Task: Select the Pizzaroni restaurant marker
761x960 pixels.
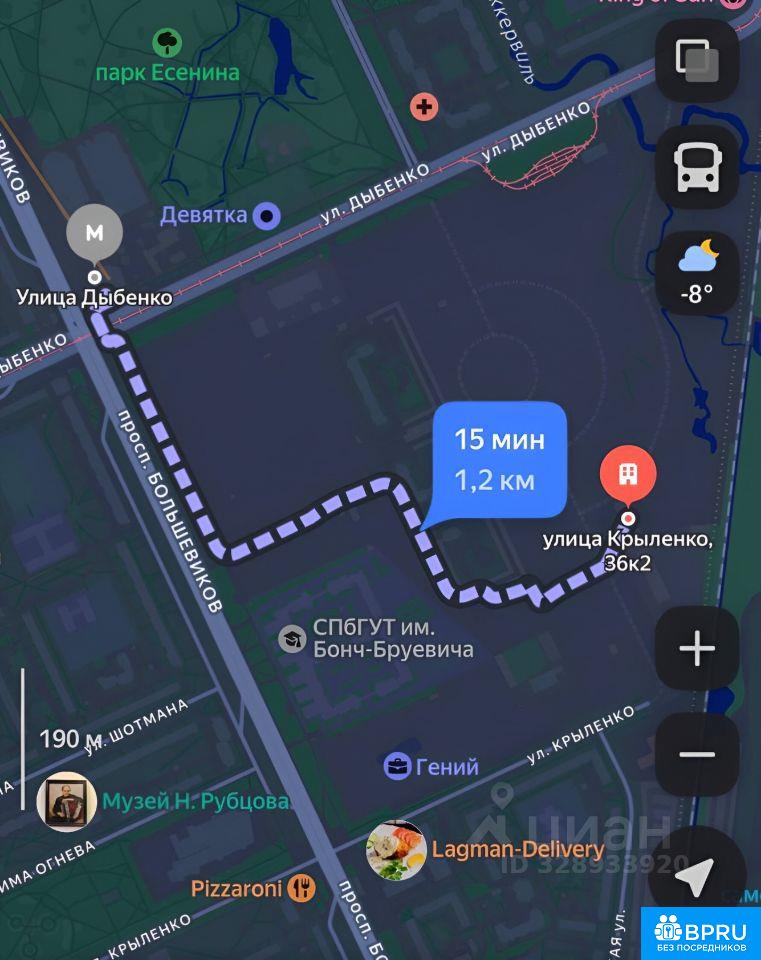Action: coord(302,888)
